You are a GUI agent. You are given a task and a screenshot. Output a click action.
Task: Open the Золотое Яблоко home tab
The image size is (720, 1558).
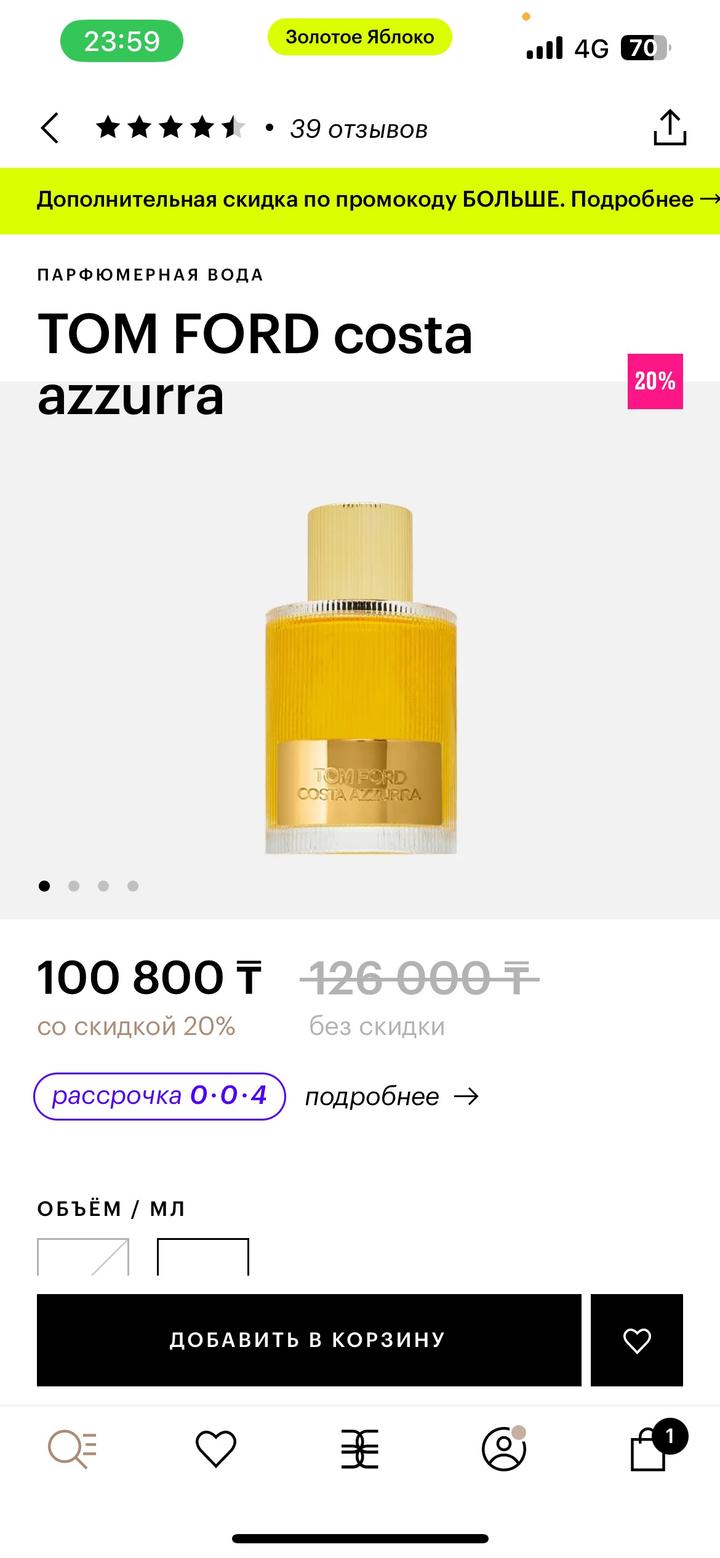[359, 1448]
